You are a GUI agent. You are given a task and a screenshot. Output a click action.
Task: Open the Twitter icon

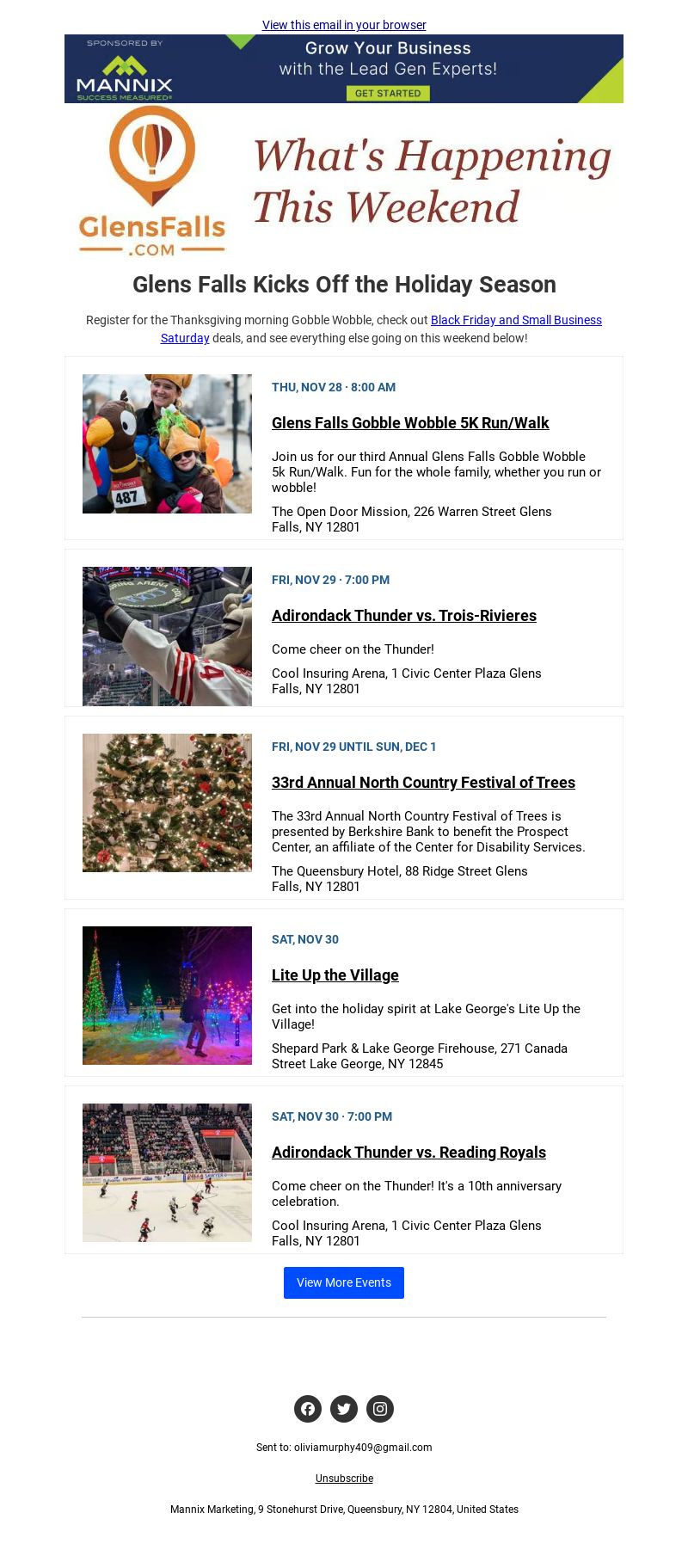coord(344,1408)
